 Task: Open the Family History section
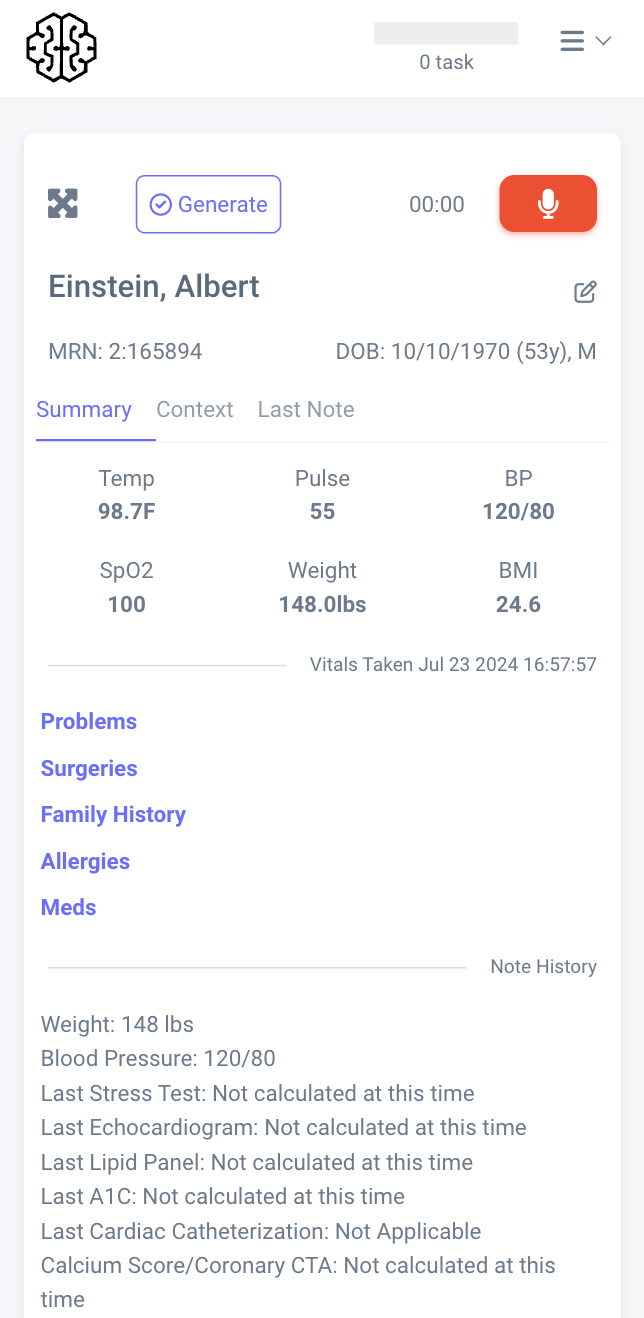[113, 815]
